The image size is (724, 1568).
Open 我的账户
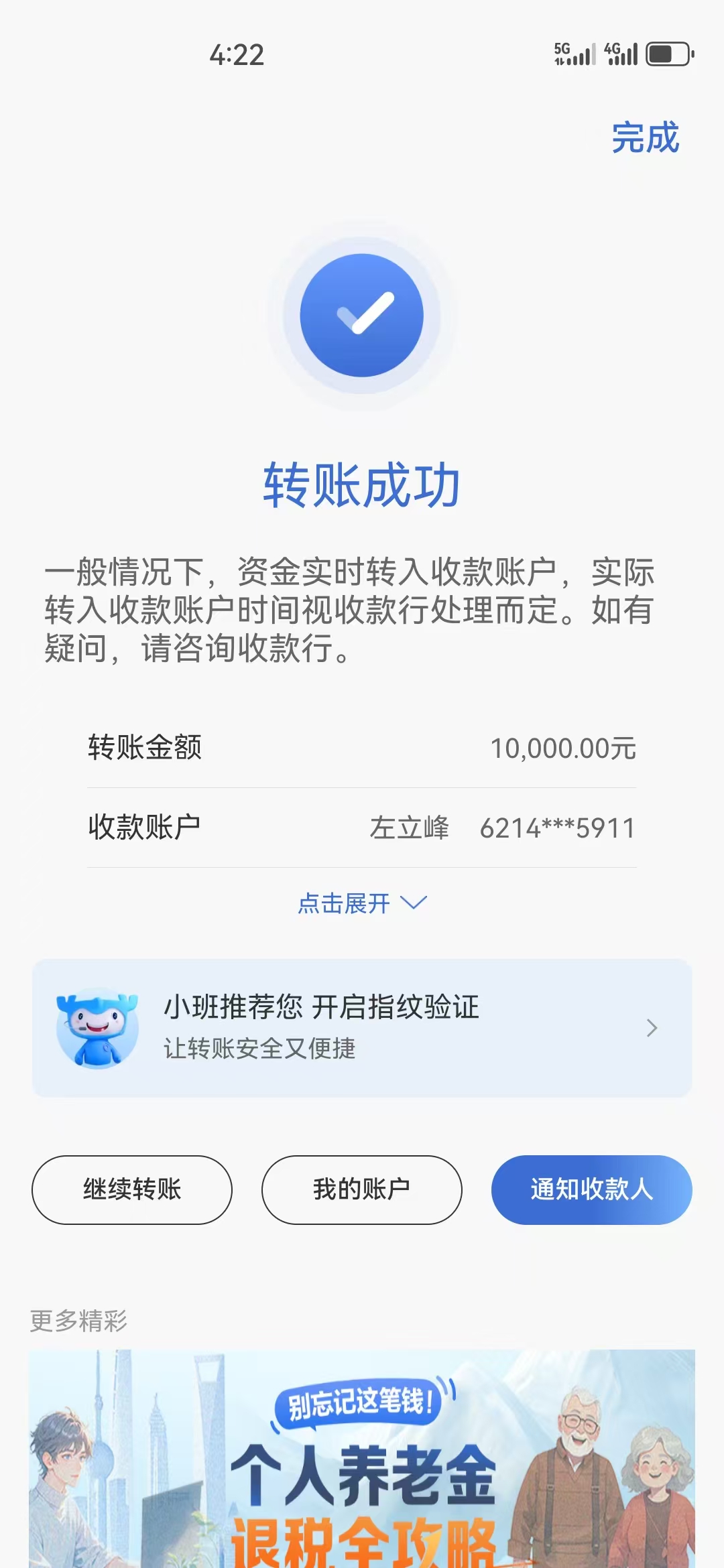[x=362, y=1189]
